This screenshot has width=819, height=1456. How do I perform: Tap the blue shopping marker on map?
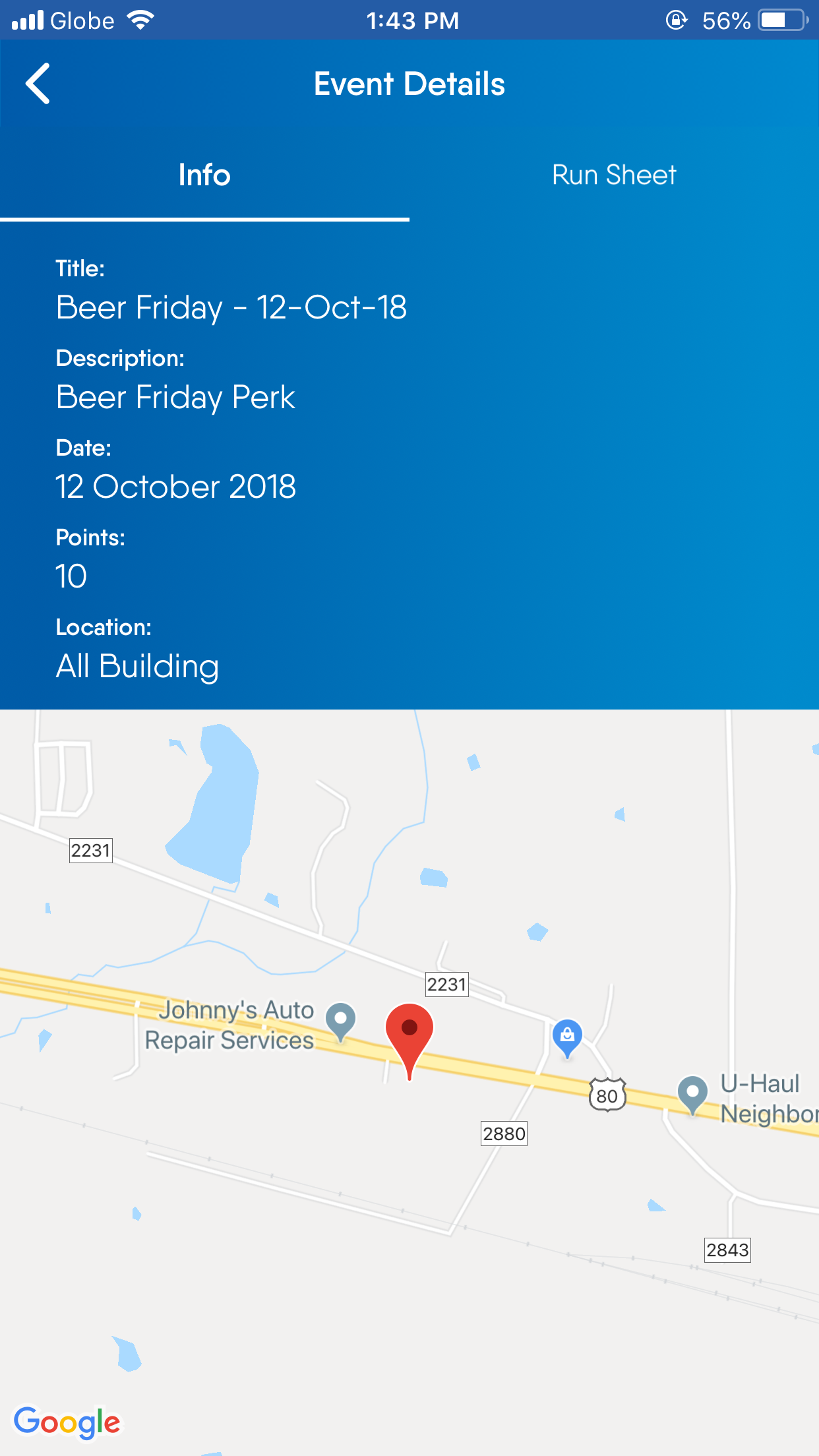(x=567, y=1036)
